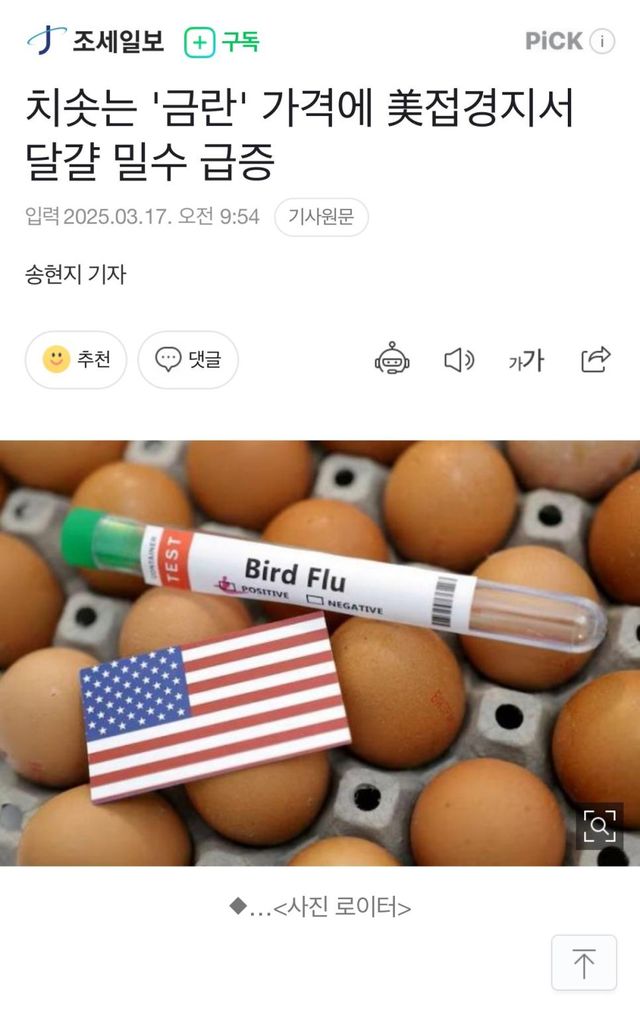640x1012 pixels.
Task: Subscribe with the 구독 button
Action: (x=222, y=42)
